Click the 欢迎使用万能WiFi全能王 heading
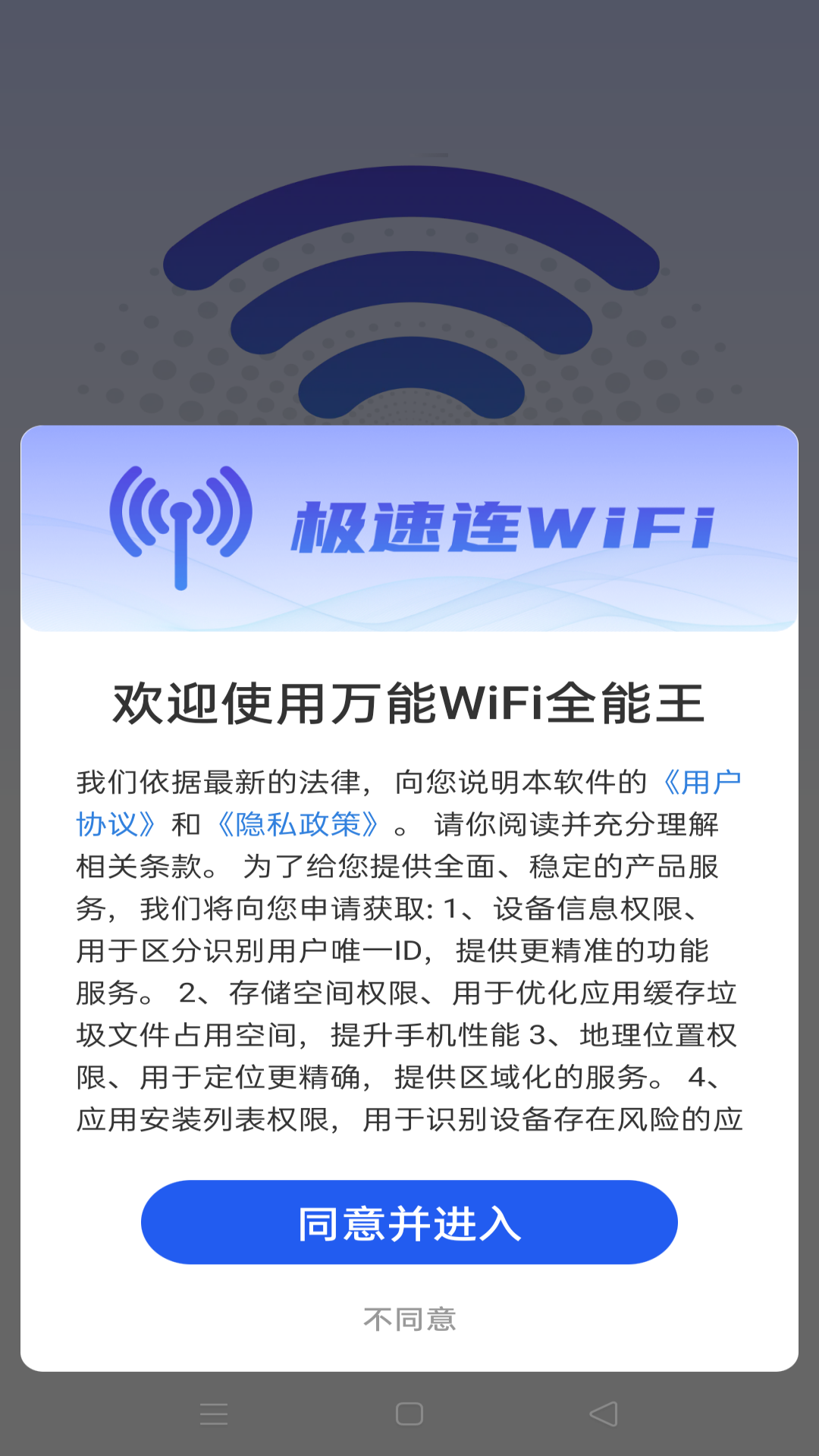 click(x=409, y=701)
